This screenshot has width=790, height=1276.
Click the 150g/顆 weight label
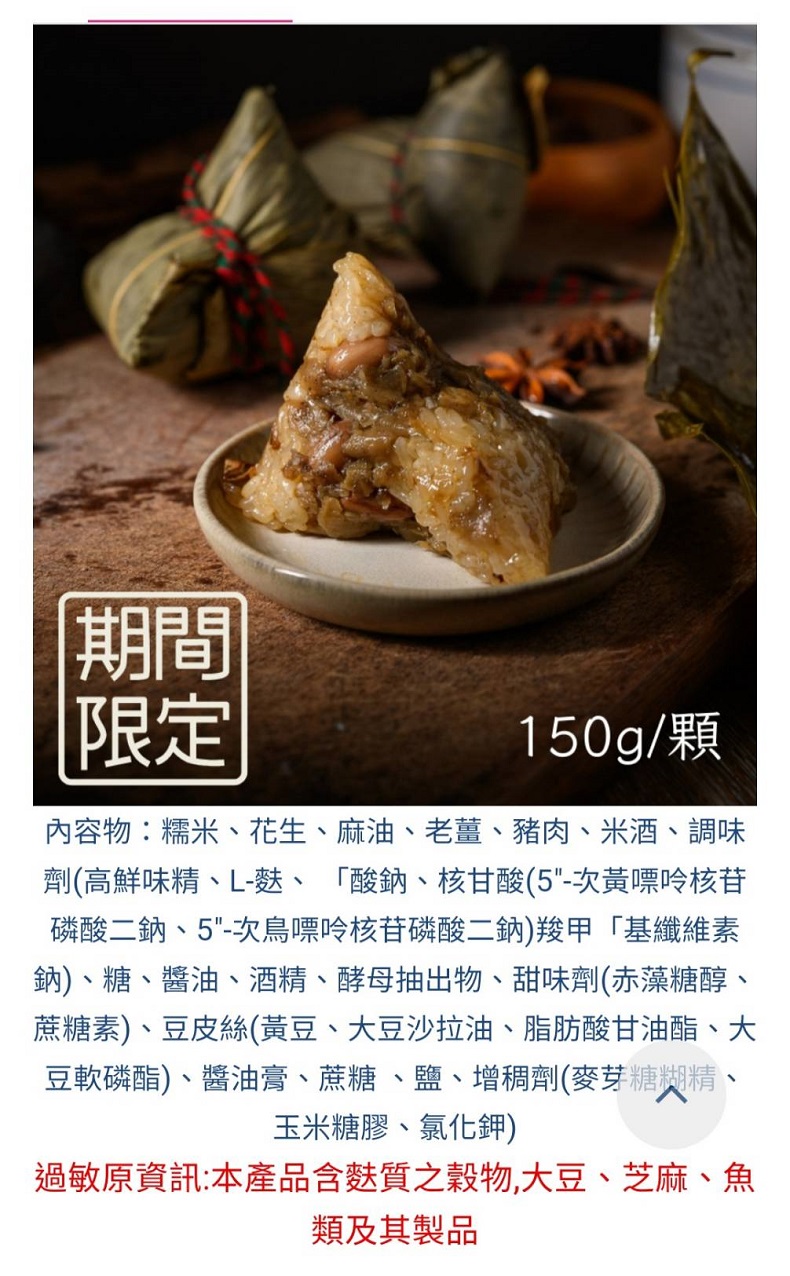620,735
